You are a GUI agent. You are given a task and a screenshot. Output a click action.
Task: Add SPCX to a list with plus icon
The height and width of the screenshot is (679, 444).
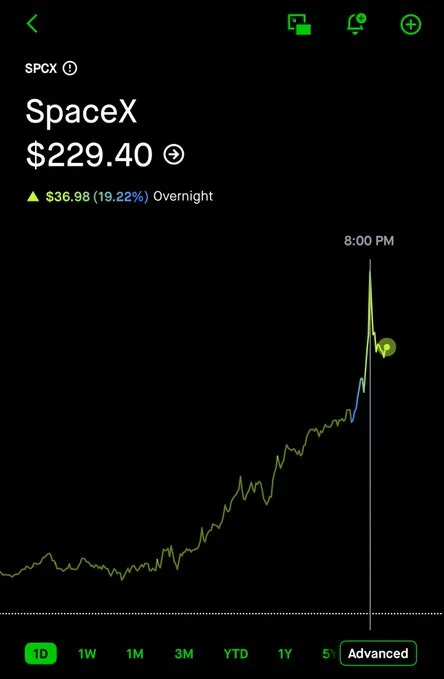pyautogui.click(x=410, y=25)
